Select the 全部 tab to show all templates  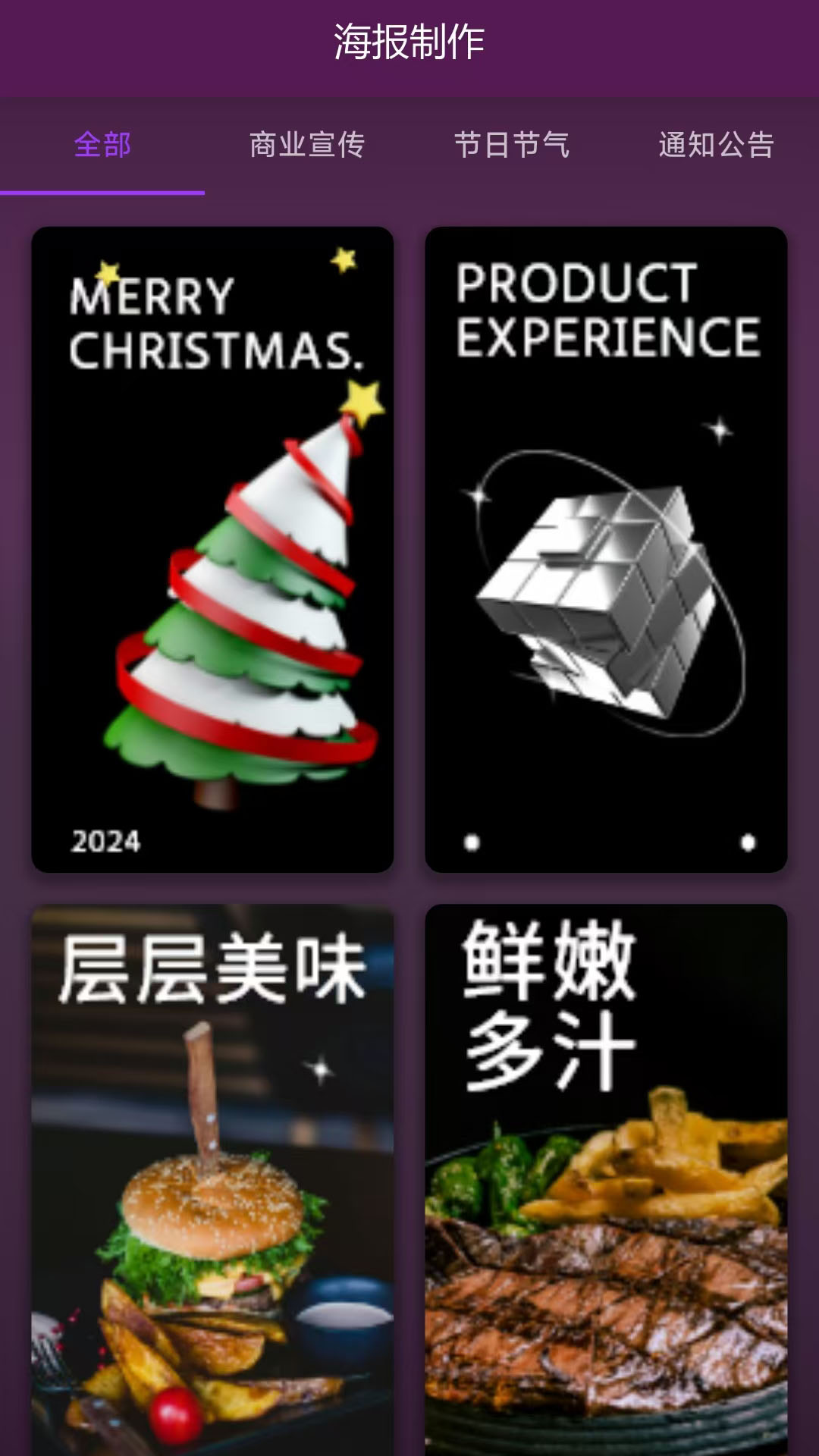[x=103, y=145]
